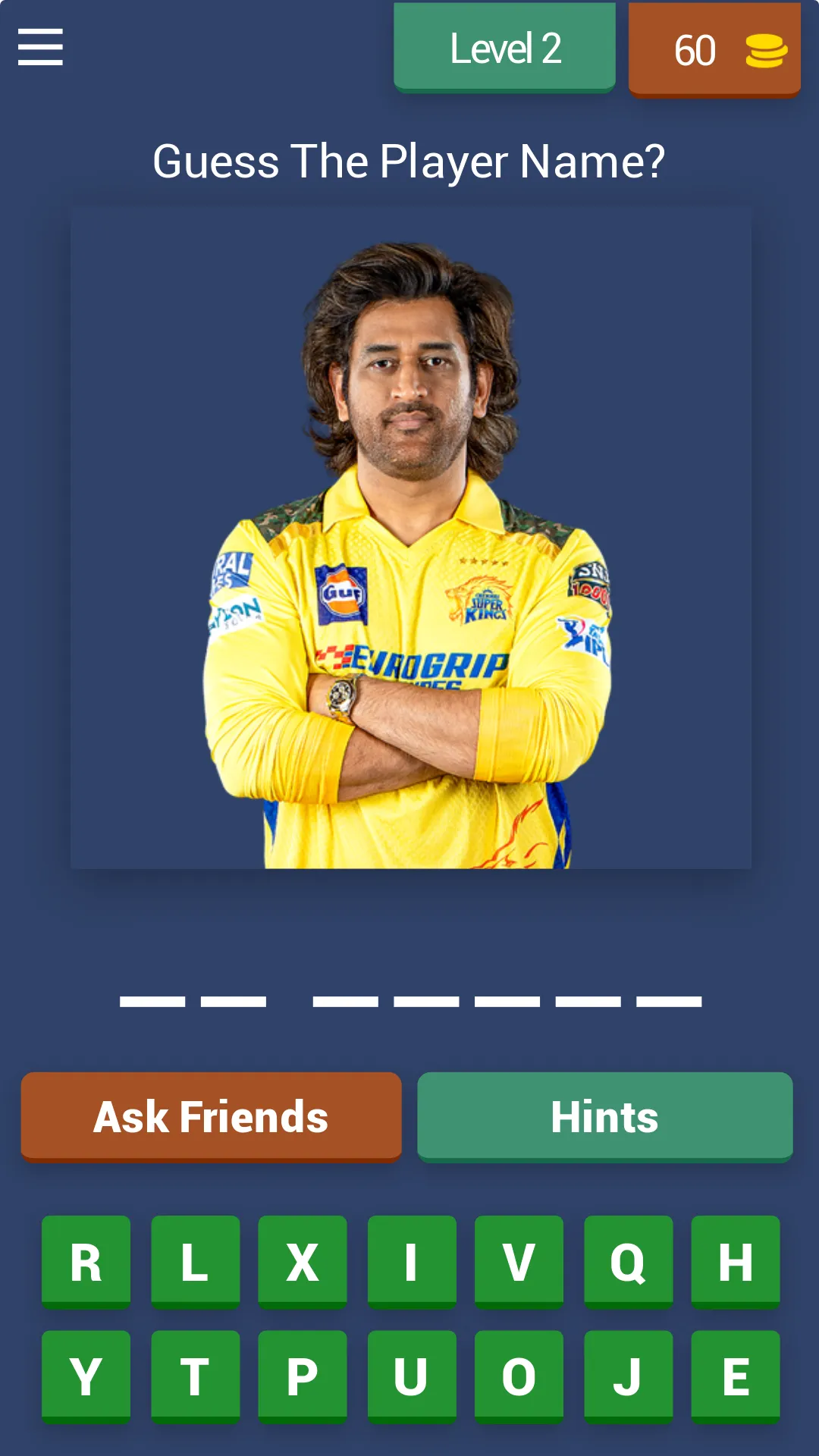
Task: Pick the letter X tile
Action: coord(303,1262)
